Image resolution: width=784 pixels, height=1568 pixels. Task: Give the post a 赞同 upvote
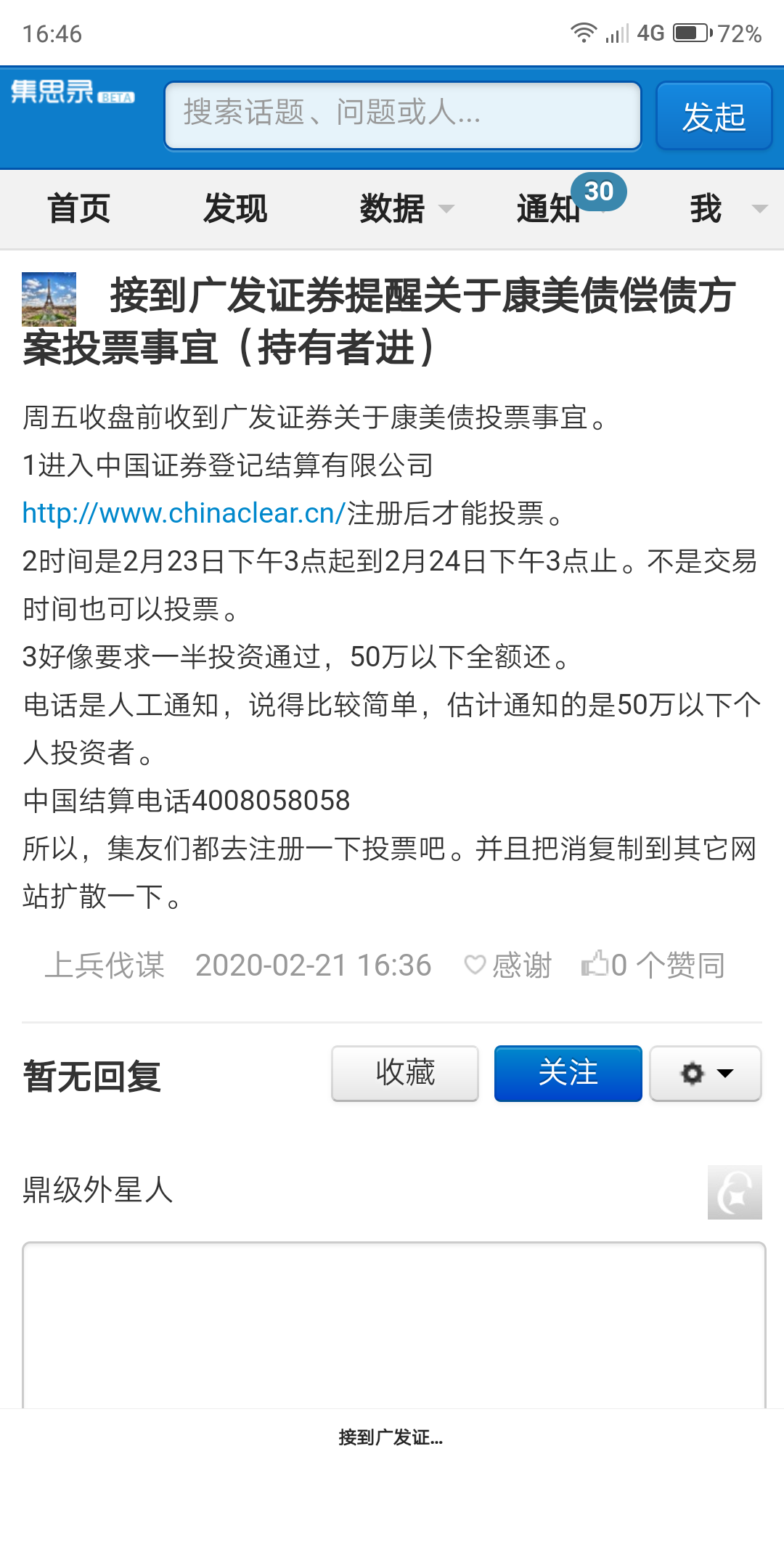click(x=653, y=965)
